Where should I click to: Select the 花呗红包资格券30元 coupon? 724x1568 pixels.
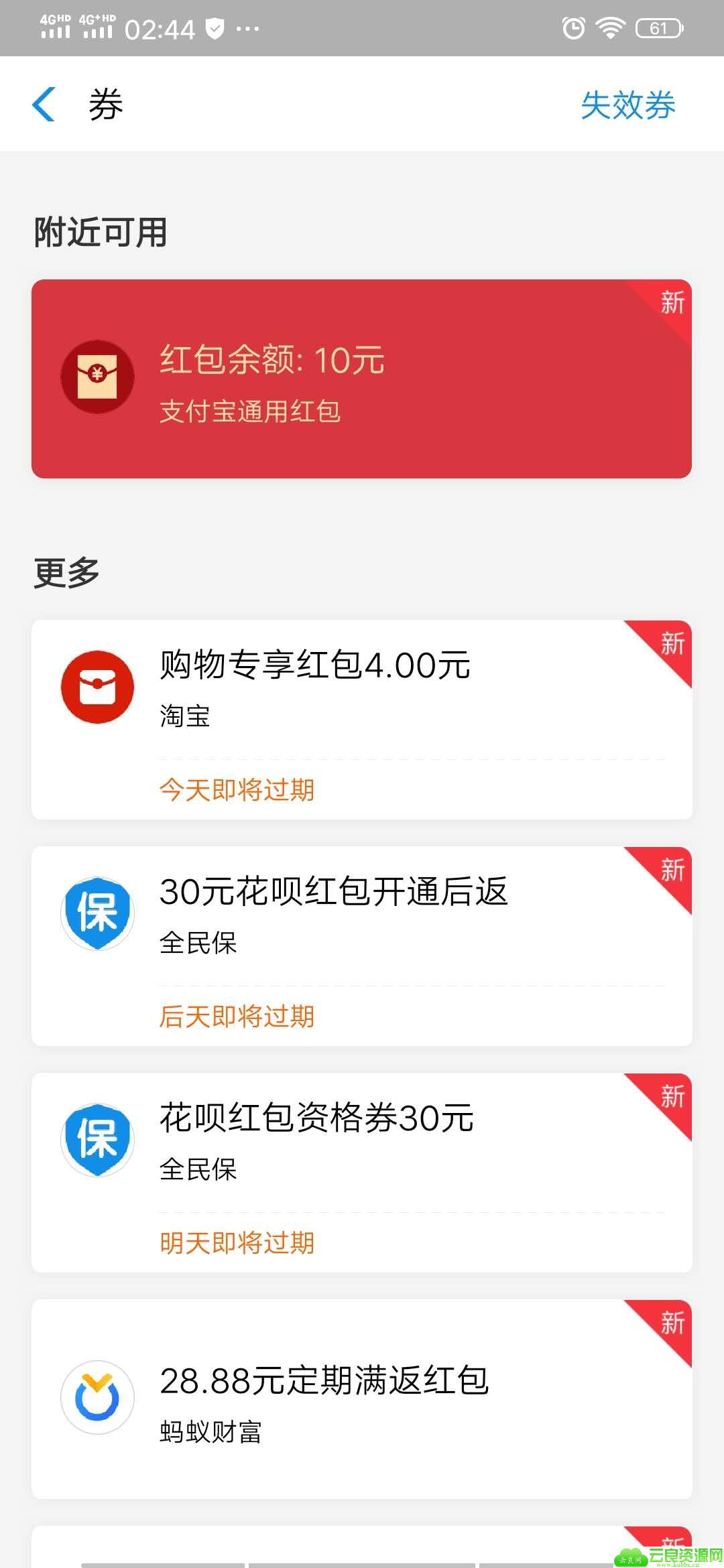click(x=361, y=1172)
